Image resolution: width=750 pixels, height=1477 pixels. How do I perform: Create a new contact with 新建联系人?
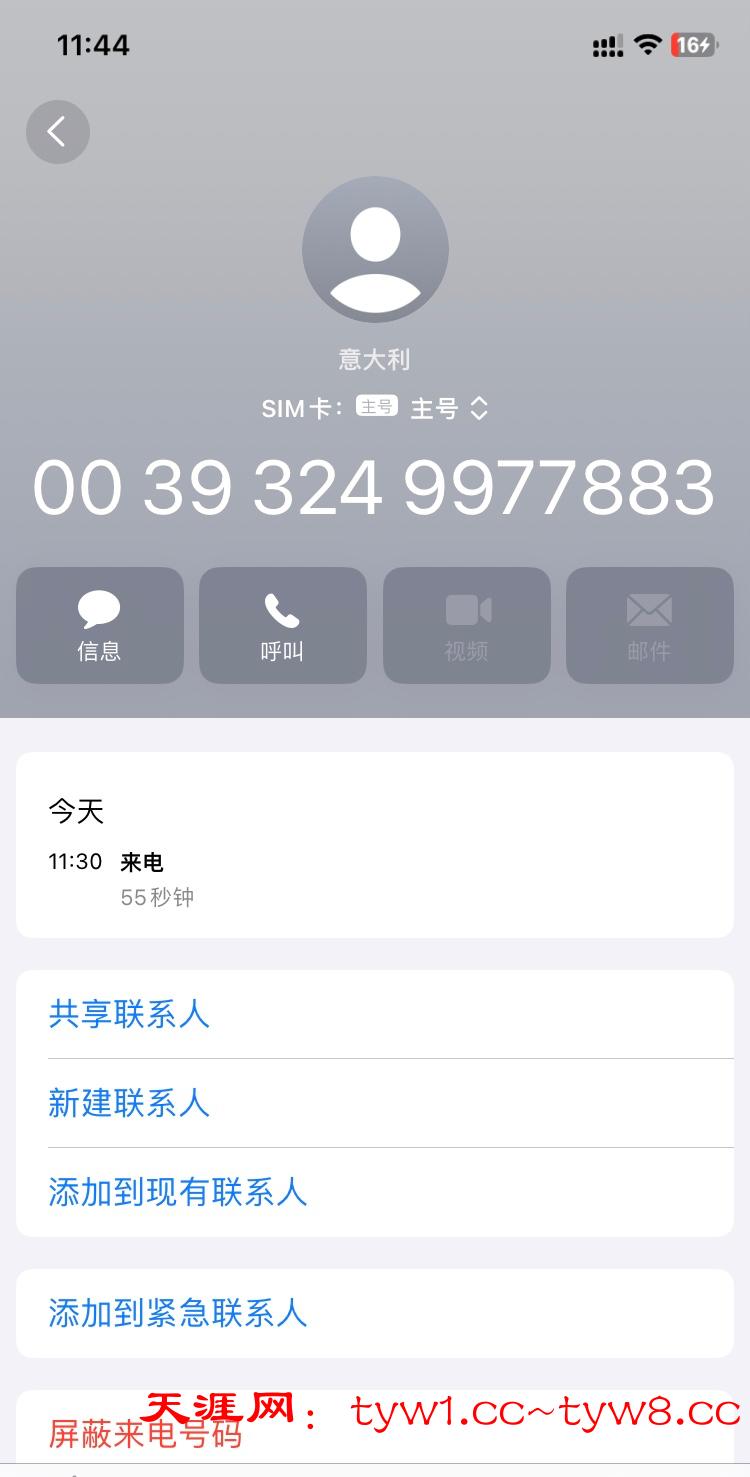[x=129, y=1103]
